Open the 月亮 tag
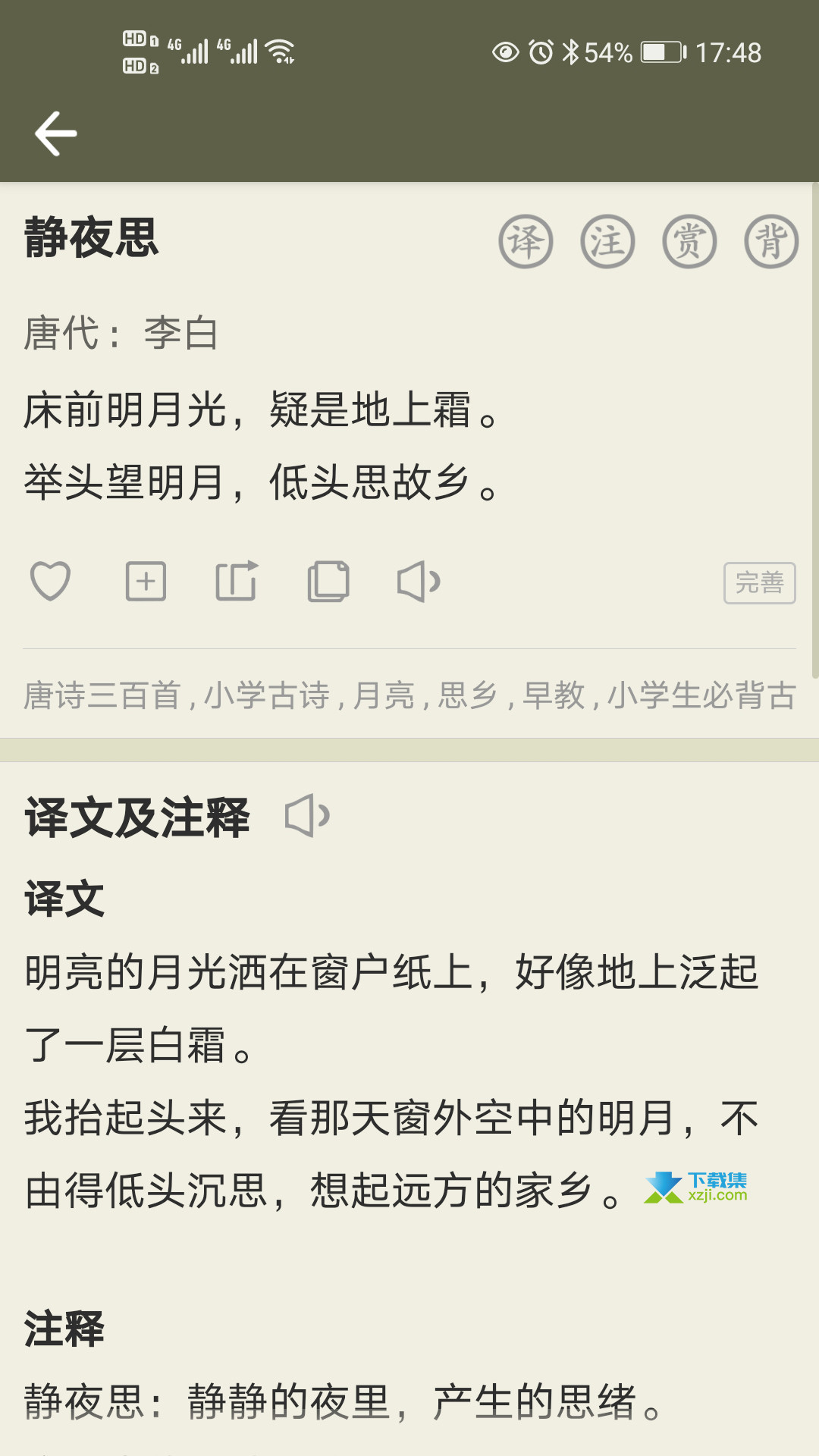The image size is (819, 1456). [384, 695]
